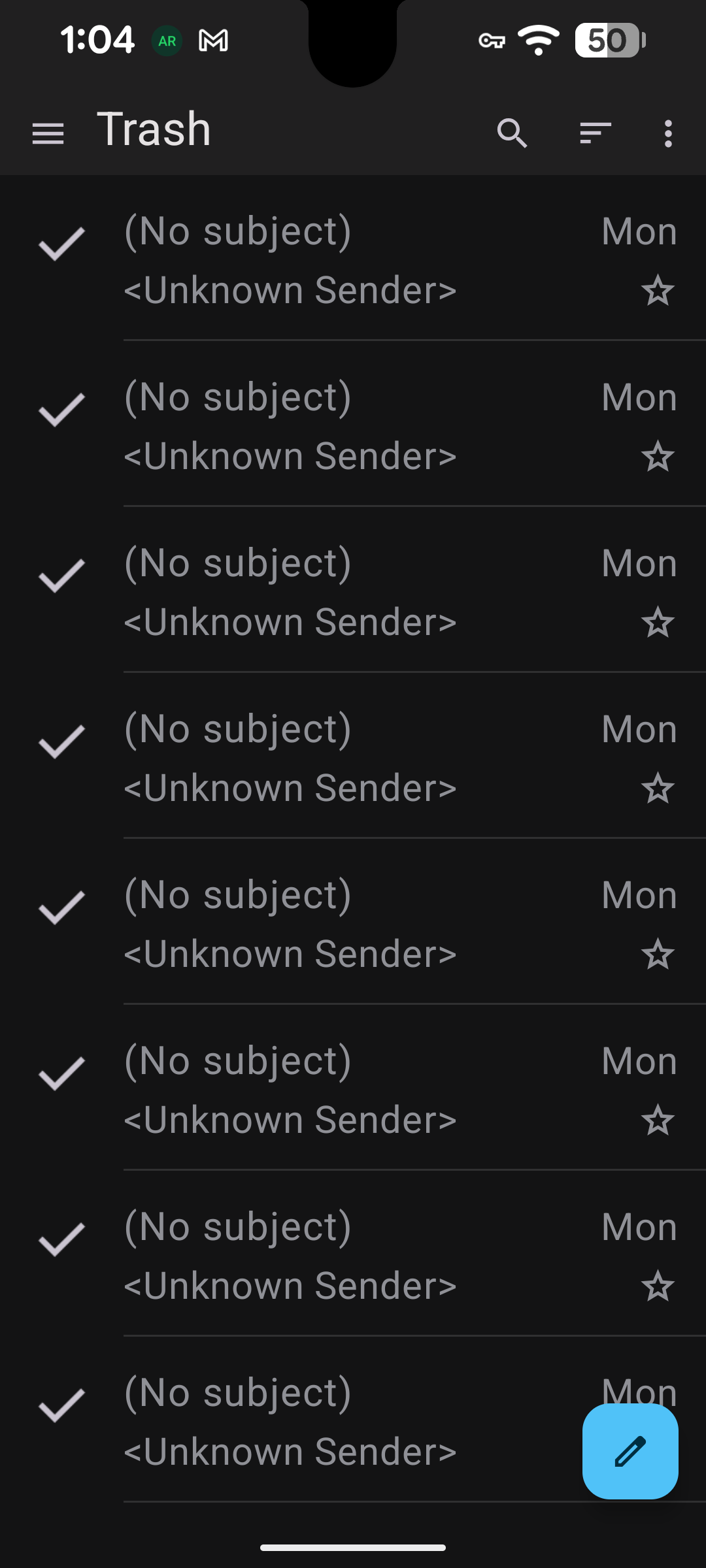Star the first (No subject) email
The image size is (706, 1568).
point(657,291)
